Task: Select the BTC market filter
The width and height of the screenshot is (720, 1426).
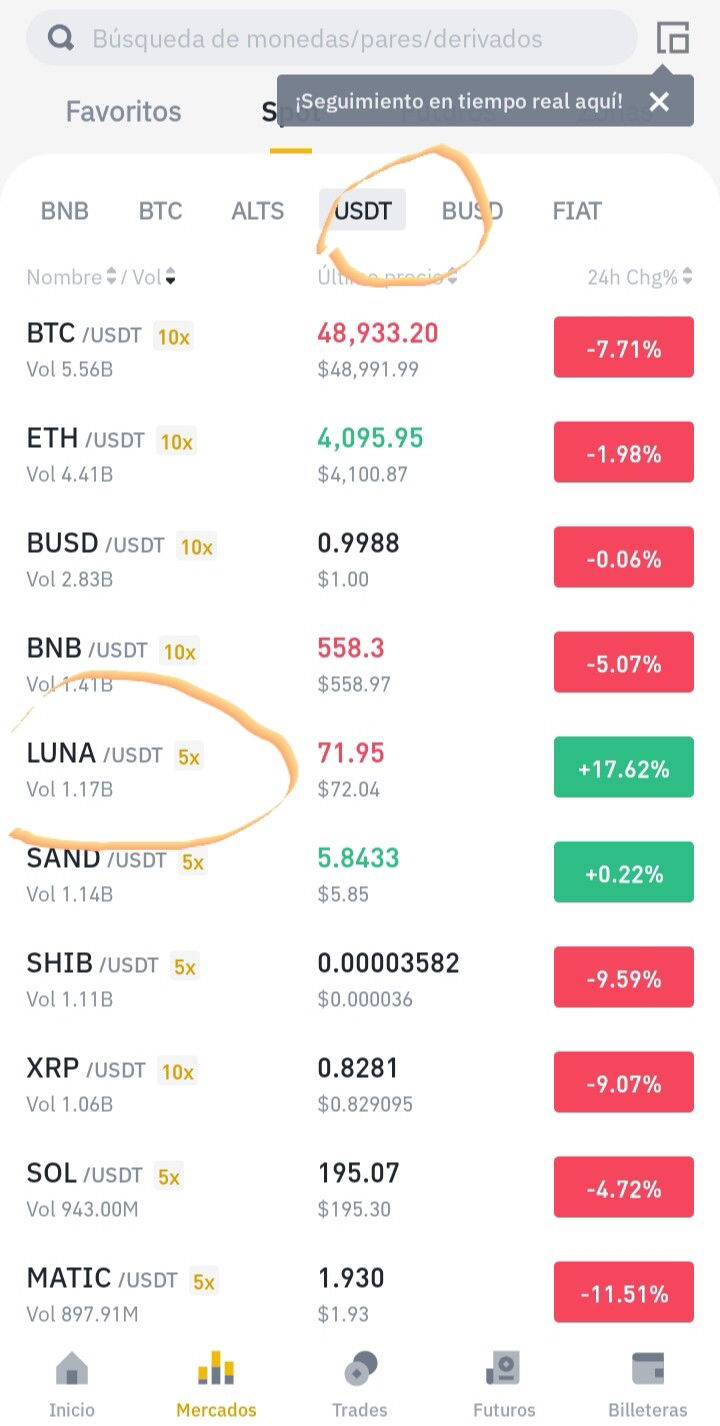Action: [x=160, y=211]
